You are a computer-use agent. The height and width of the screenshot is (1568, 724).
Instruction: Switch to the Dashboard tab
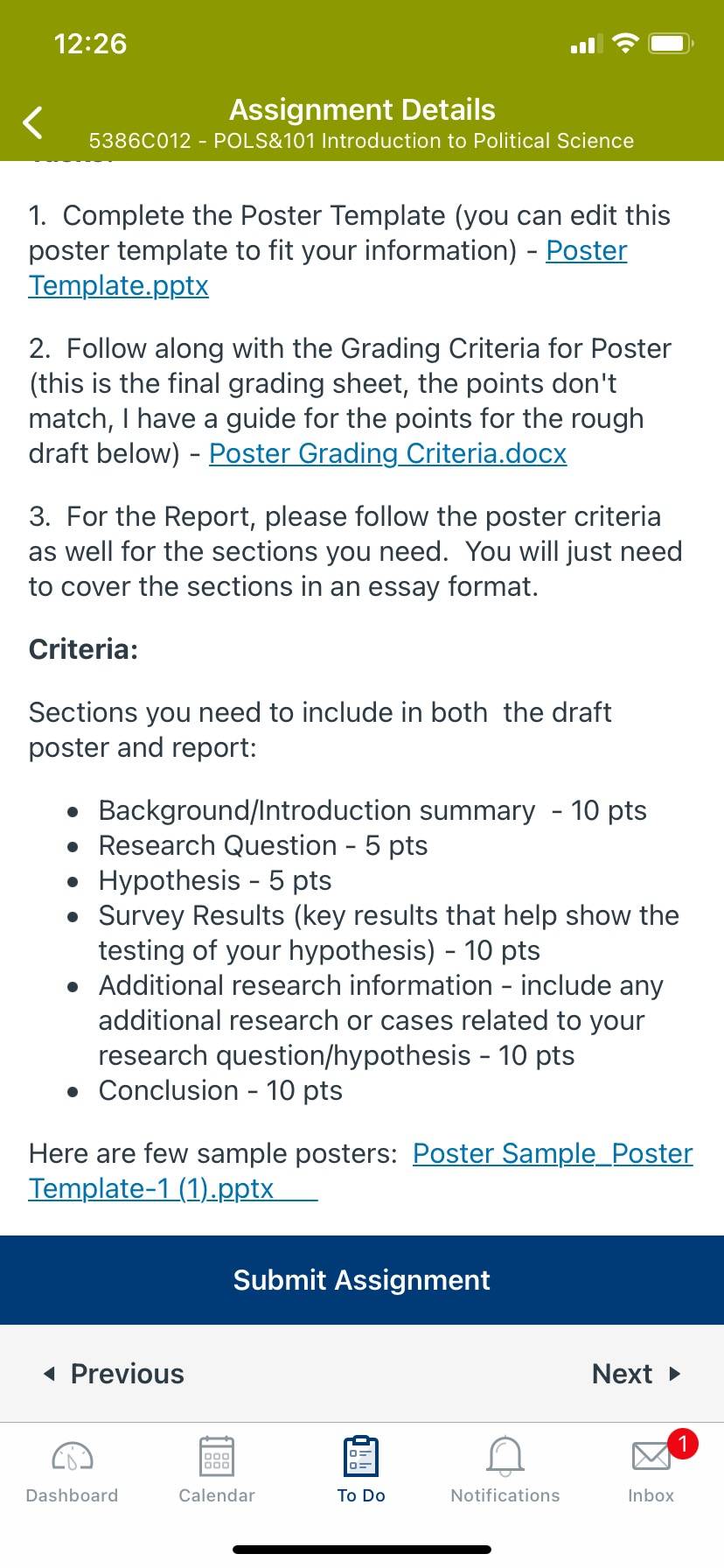(x=72, y=1470)
